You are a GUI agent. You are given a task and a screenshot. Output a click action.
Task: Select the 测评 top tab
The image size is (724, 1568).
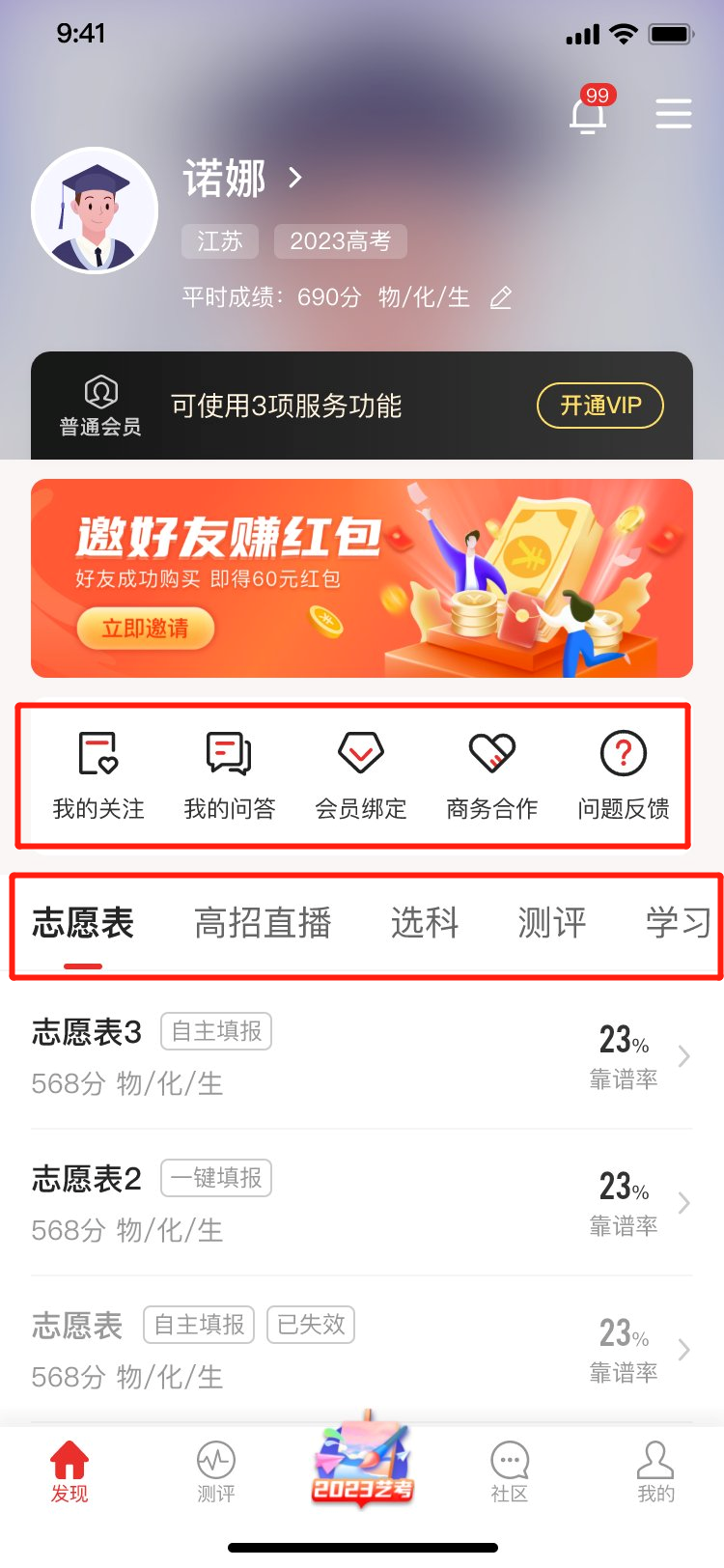pyautogui.click(x=552, y=923)
